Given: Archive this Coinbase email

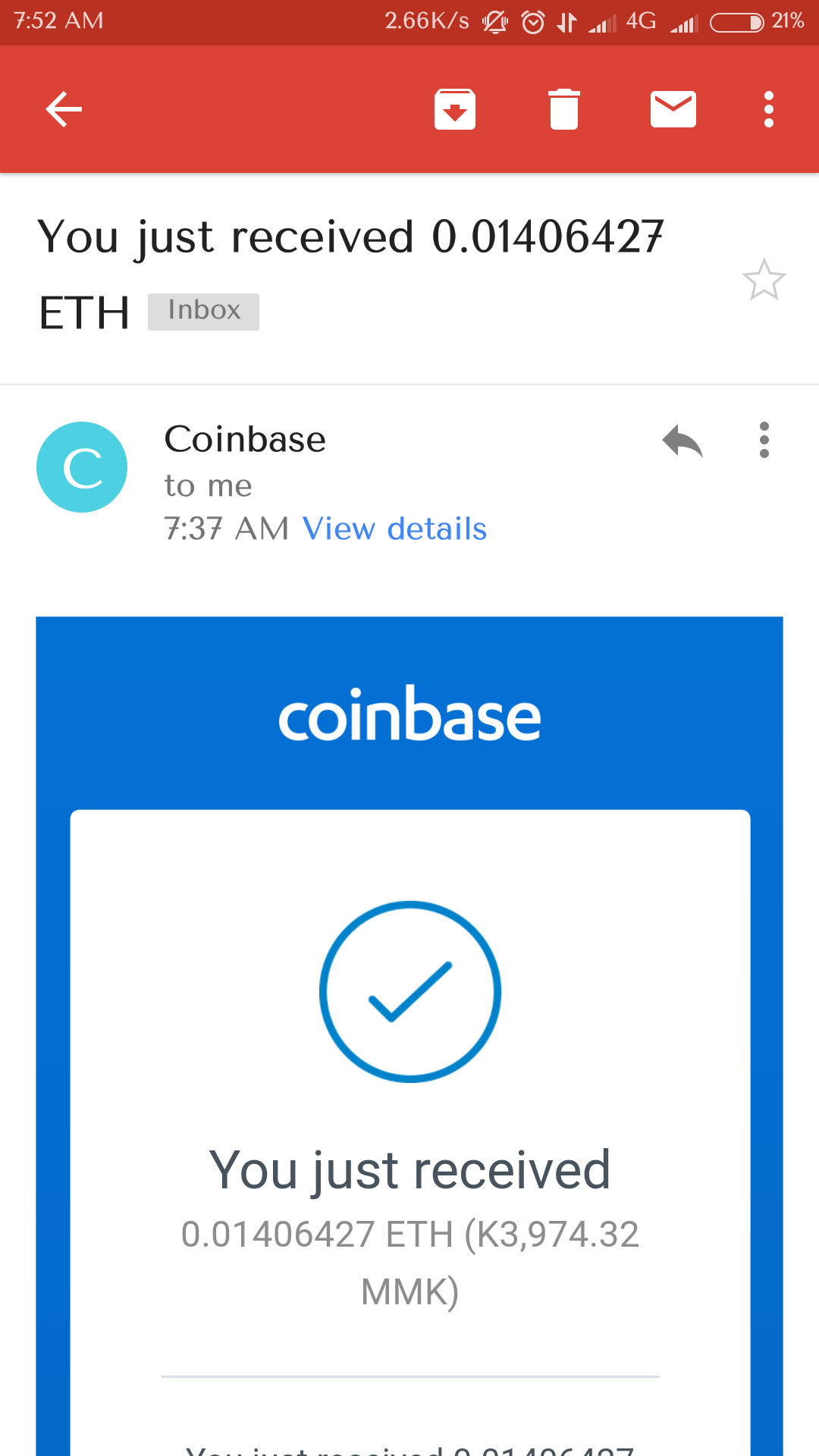Looking at the screenshot, I should pos(455,109).
